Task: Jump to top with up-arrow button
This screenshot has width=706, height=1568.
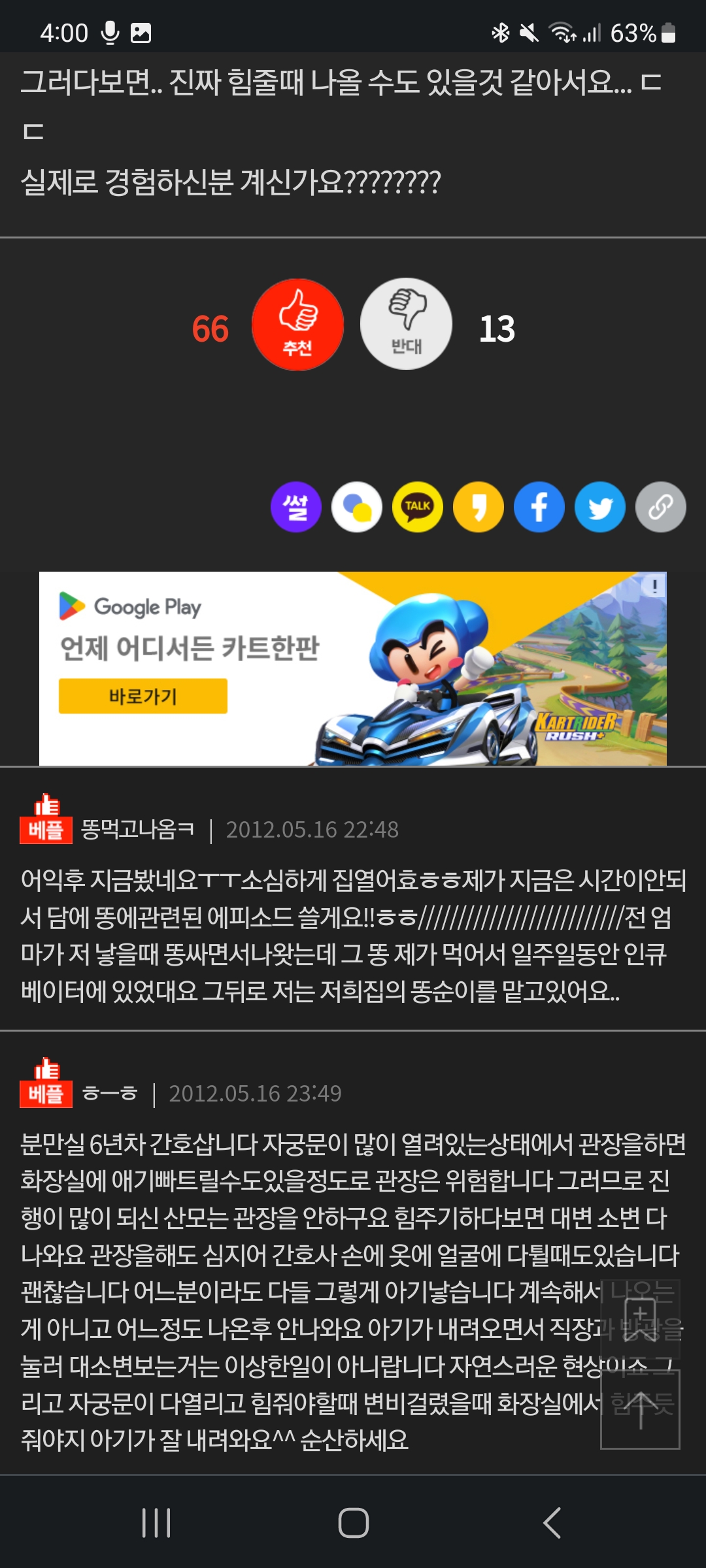Action: click(x=640, y=1410)
